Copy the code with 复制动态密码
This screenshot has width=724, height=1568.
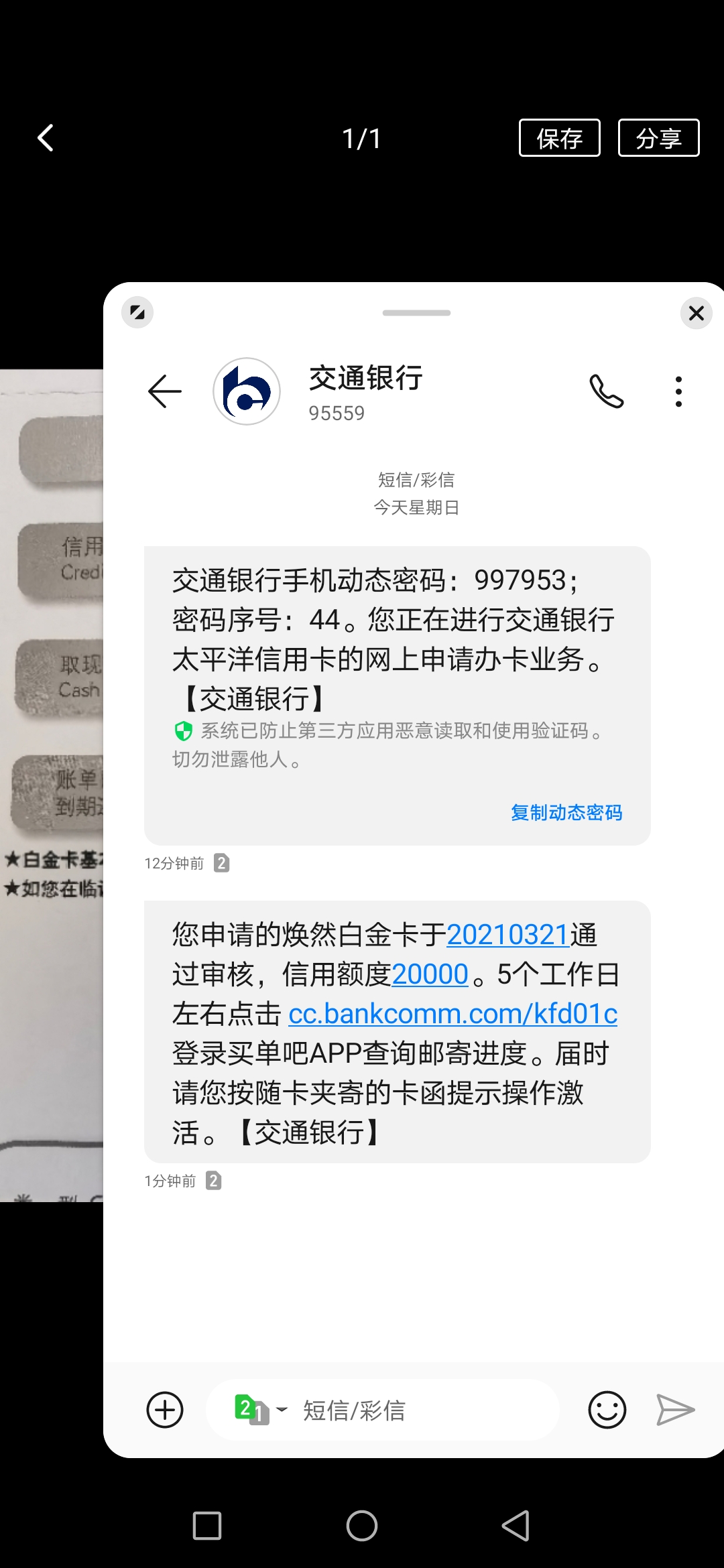[x=566, y=812]
